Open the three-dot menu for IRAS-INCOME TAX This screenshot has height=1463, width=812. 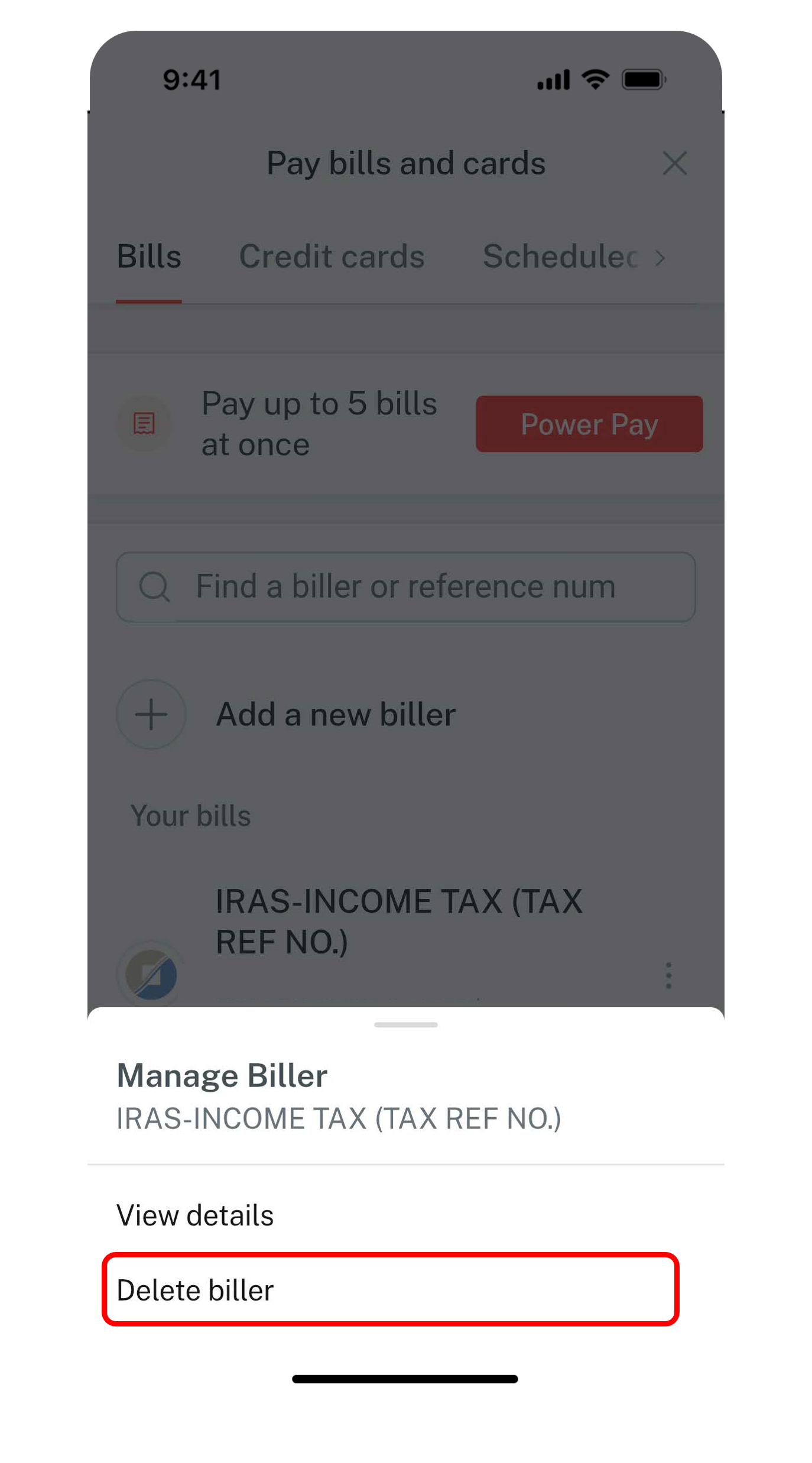[668, 975]
